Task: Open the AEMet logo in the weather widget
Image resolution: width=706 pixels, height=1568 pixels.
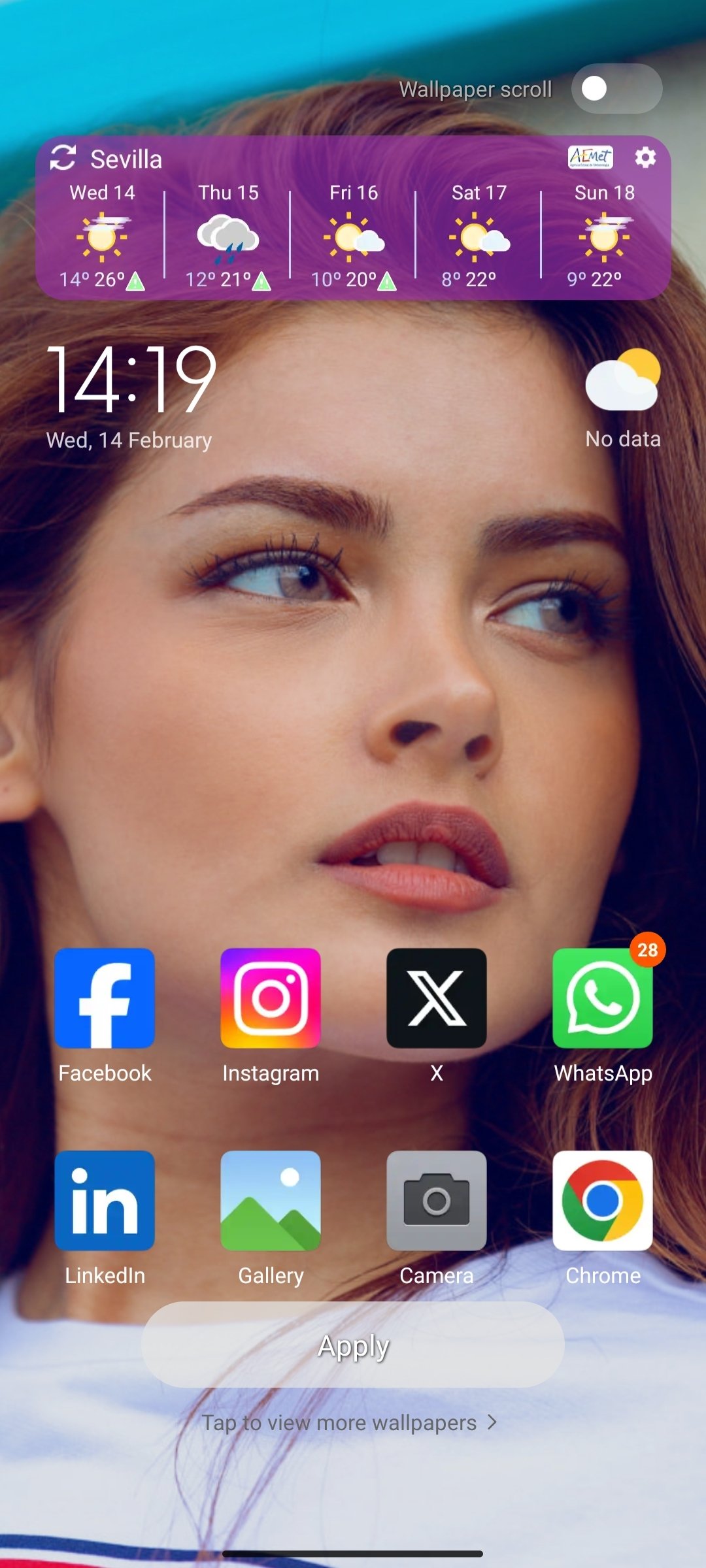Action: pyautogui.click(x=590, y=157)
